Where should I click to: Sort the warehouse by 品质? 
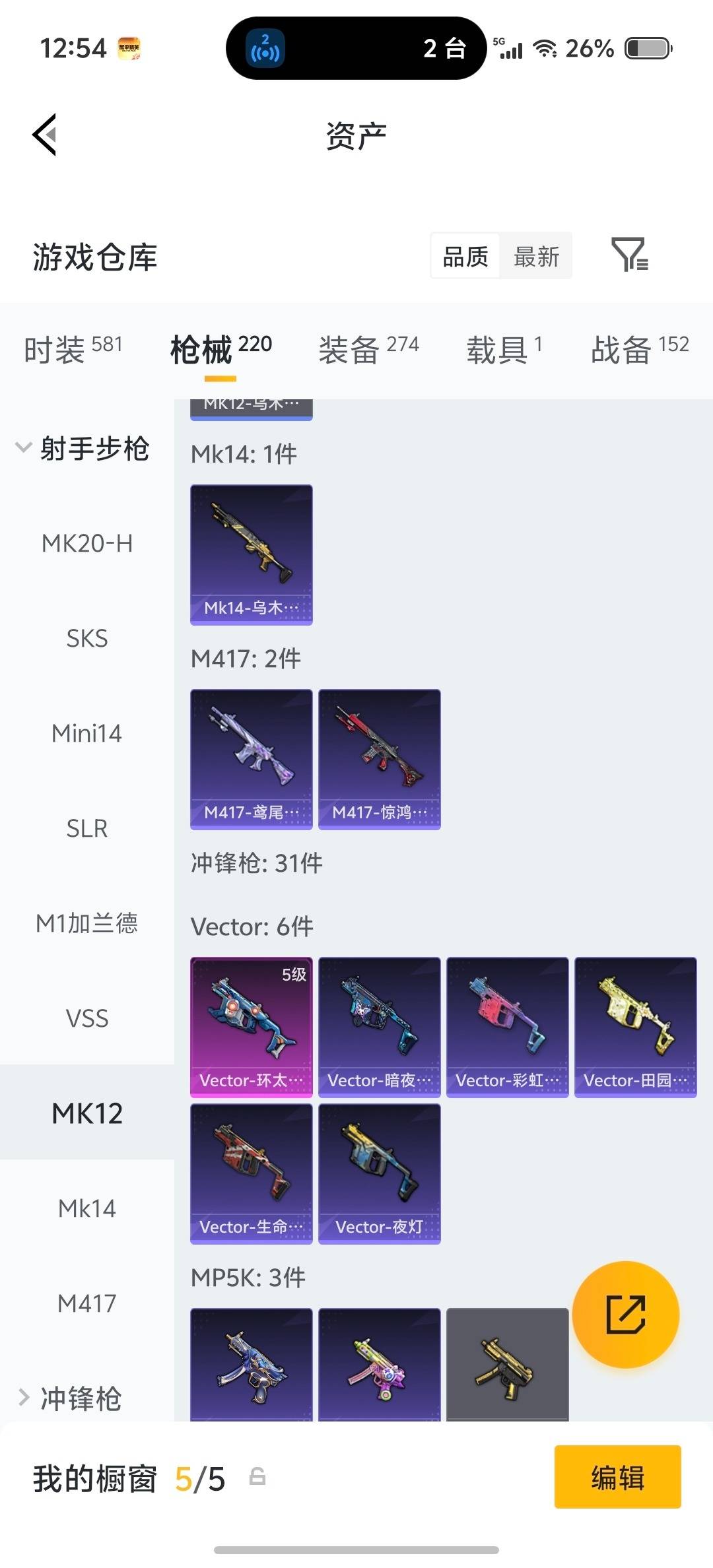(464, 256)
